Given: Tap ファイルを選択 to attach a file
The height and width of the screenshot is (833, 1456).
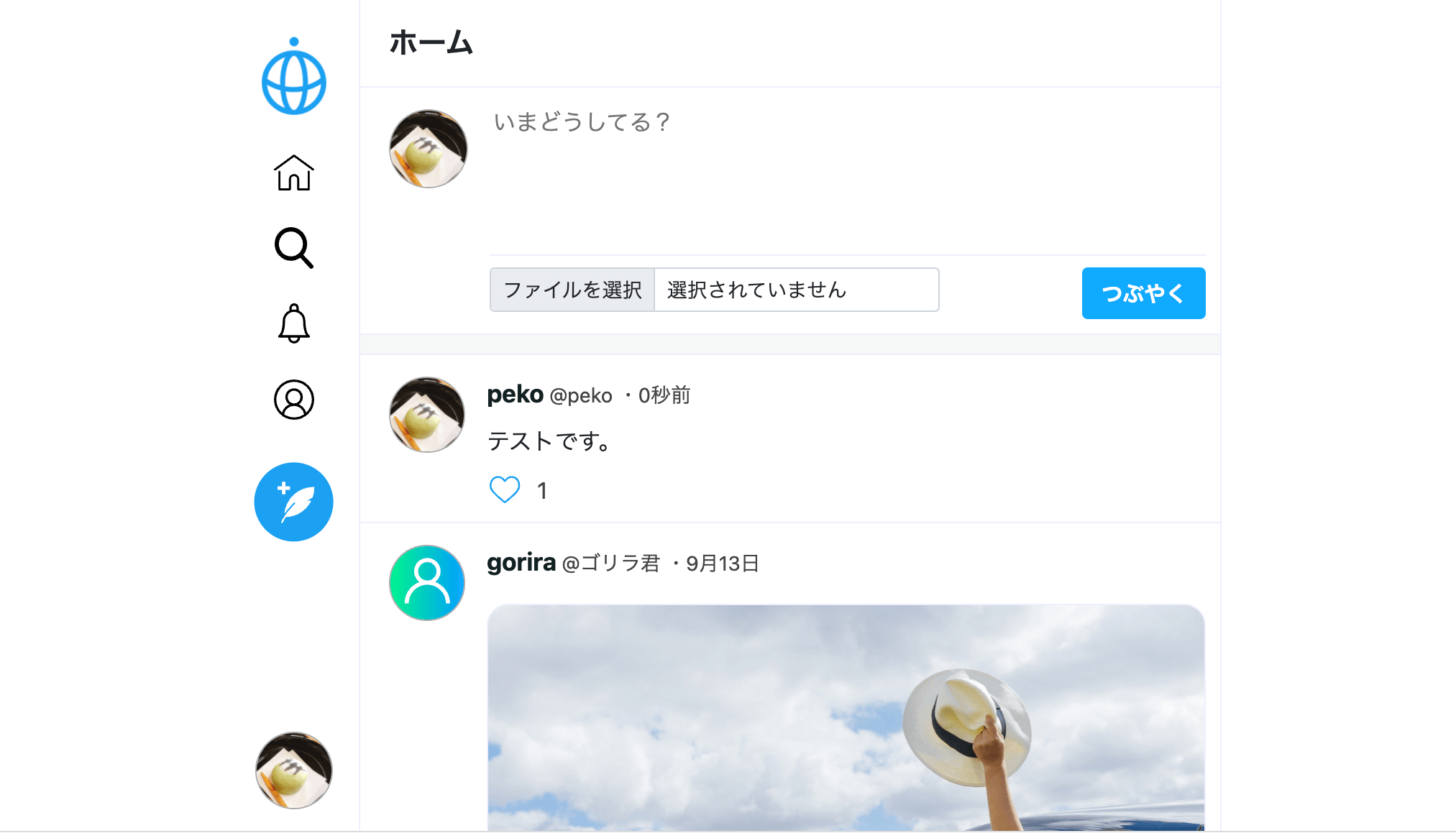Looking at the screenshot, I should click(x=572, y=290).
